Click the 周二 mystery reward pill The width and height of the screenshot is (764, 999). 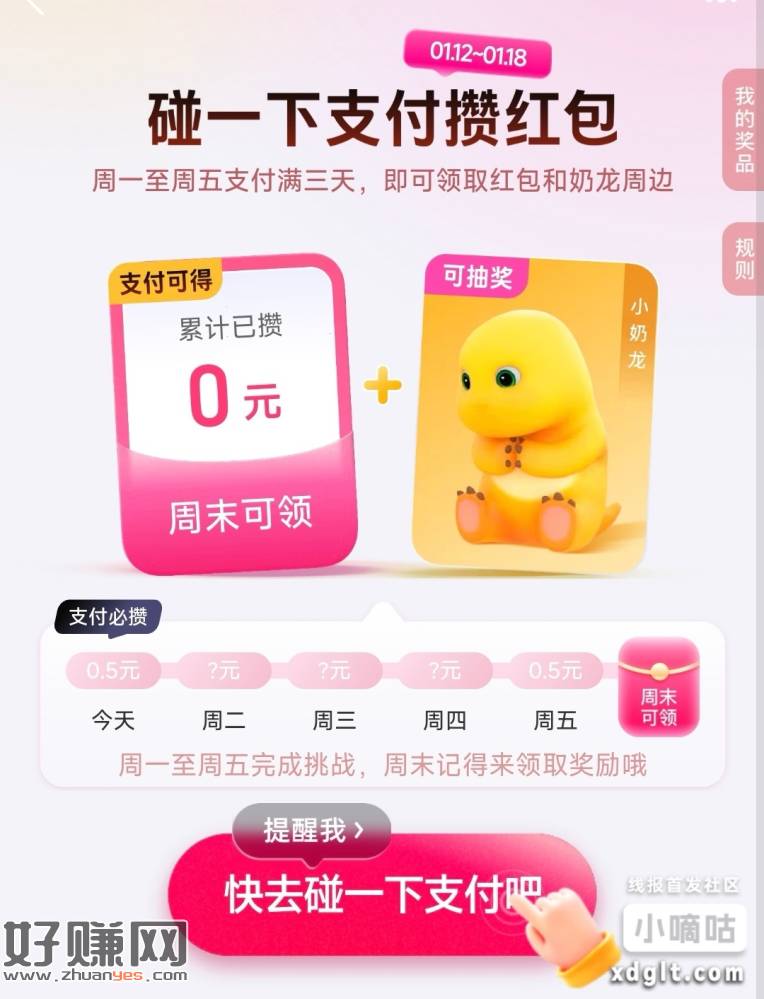click(x=222, y=671)
